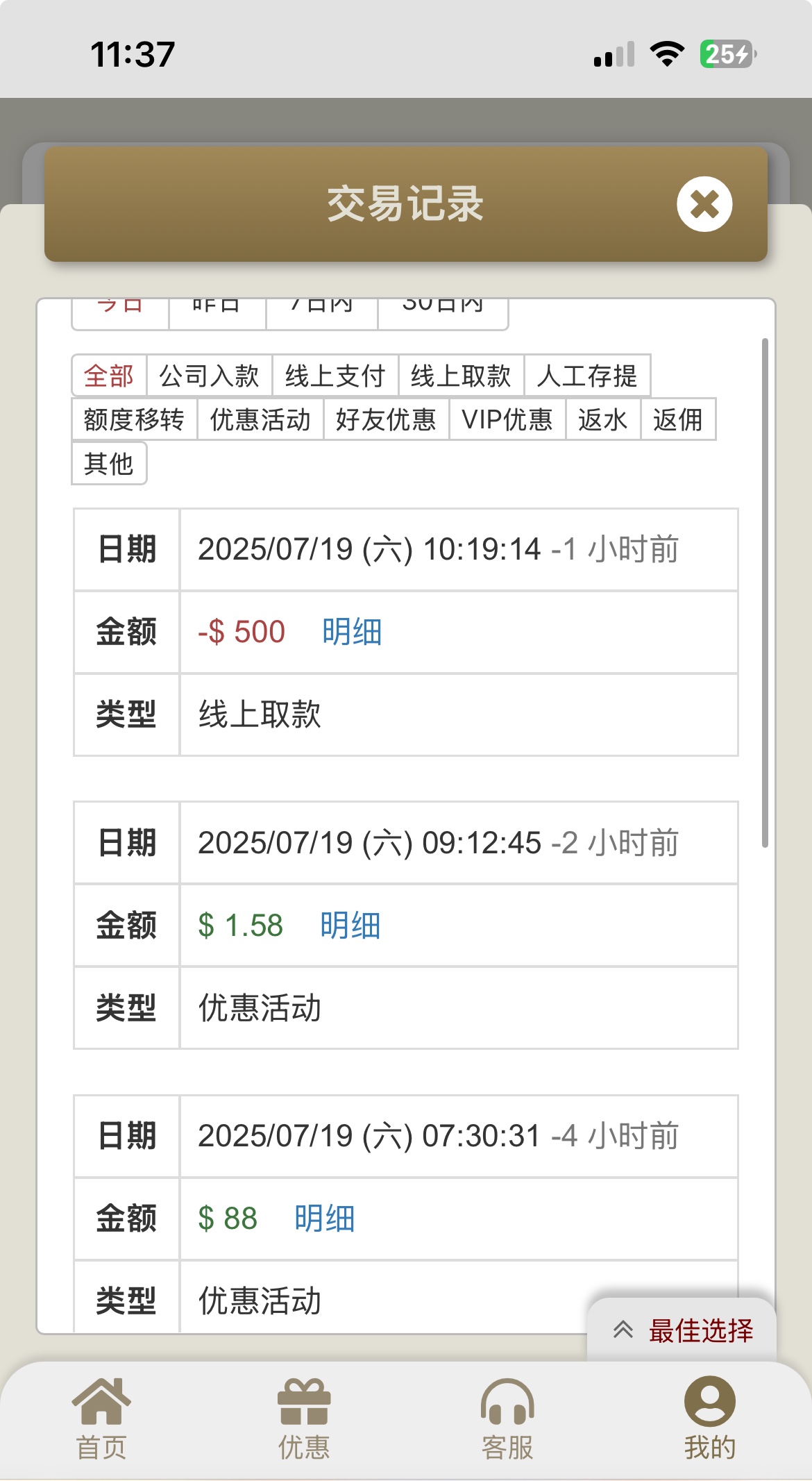Select the 公司入款 filter
This screenshot has height=1481, width=812.
point(209,376)
